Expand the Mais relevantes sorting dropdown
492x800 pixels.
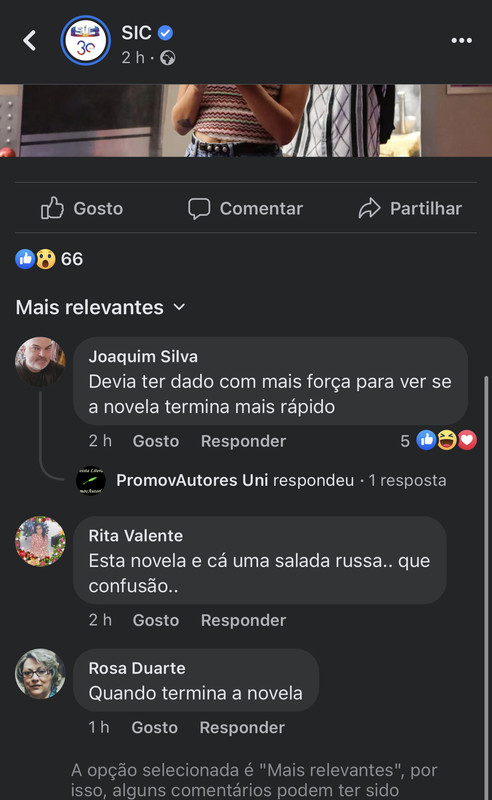(101, 307)
